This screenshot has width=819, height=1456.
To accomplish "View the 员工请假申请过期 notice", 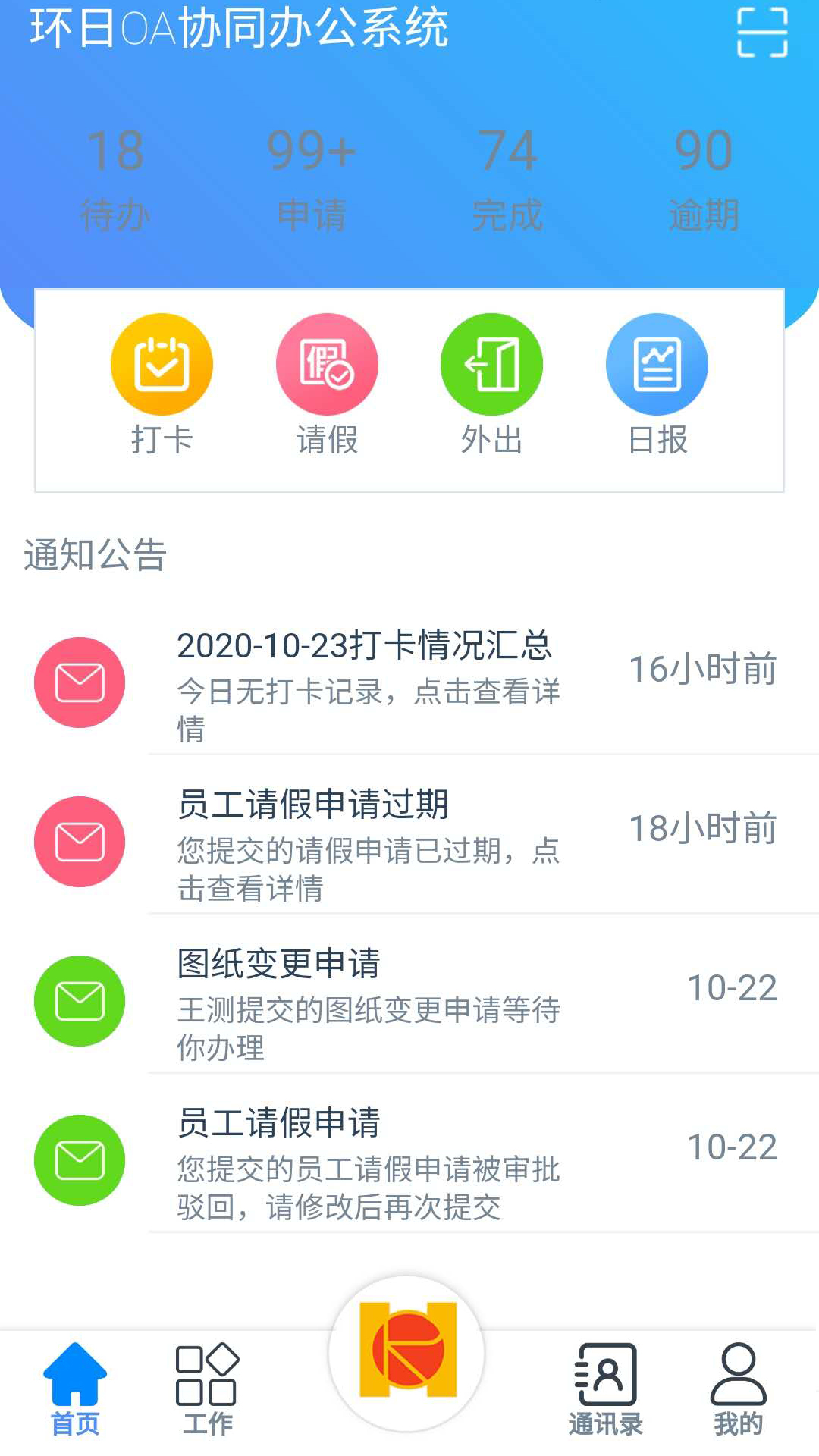I will pos(425,842).
